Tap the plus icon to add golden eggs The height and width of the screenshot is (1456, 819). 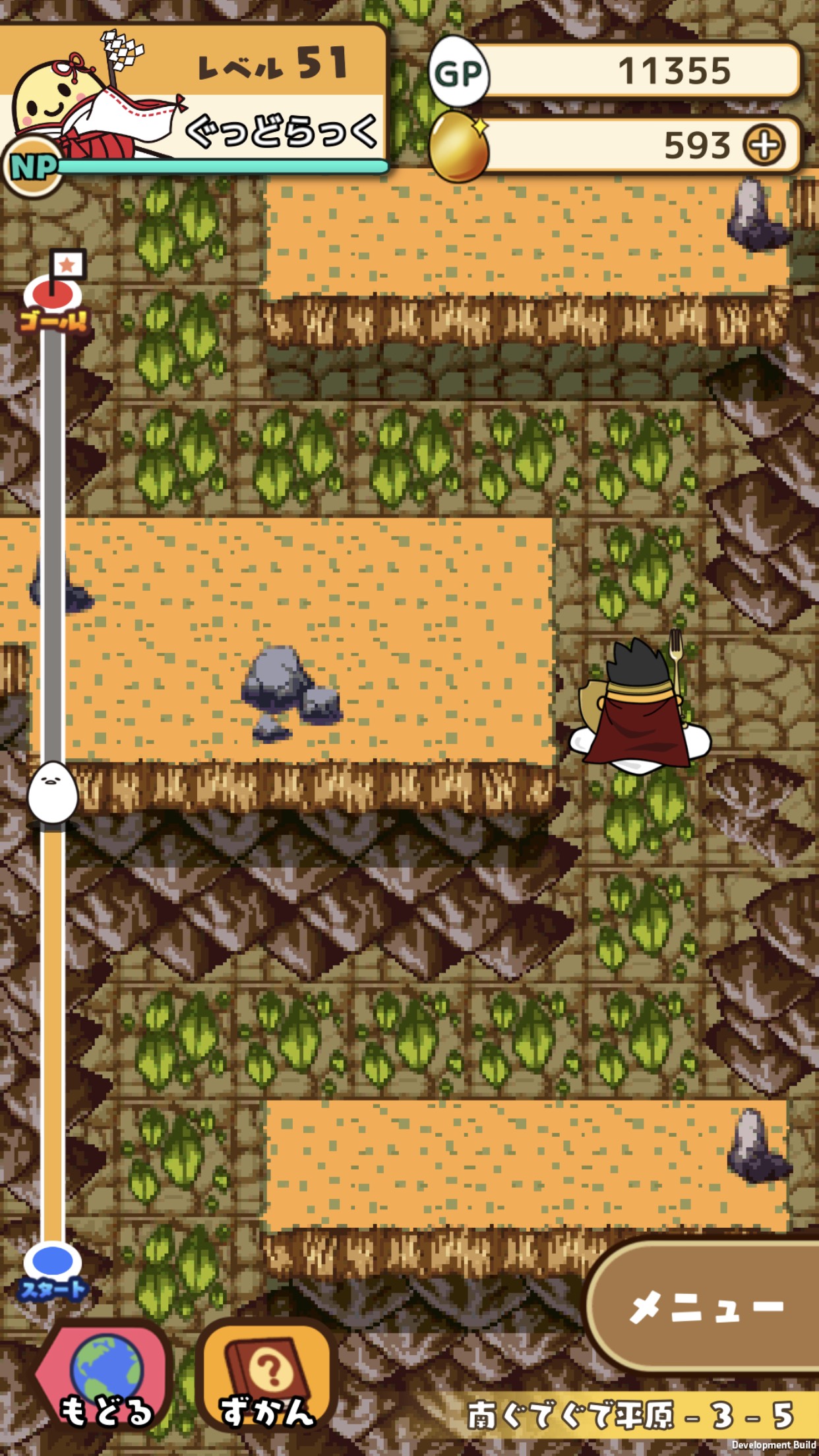click(764, 145)
